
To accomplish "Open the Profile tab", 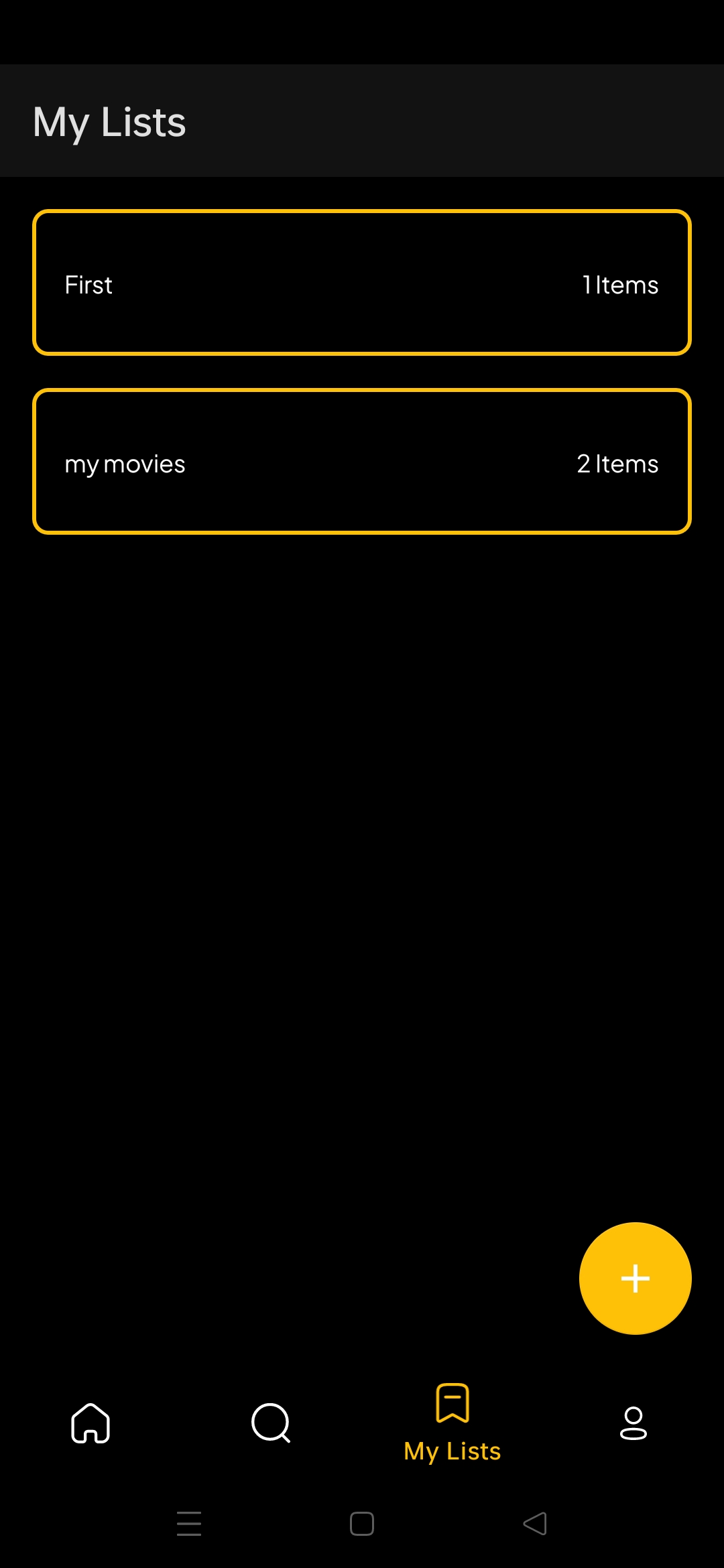I will click(633, 1423).
